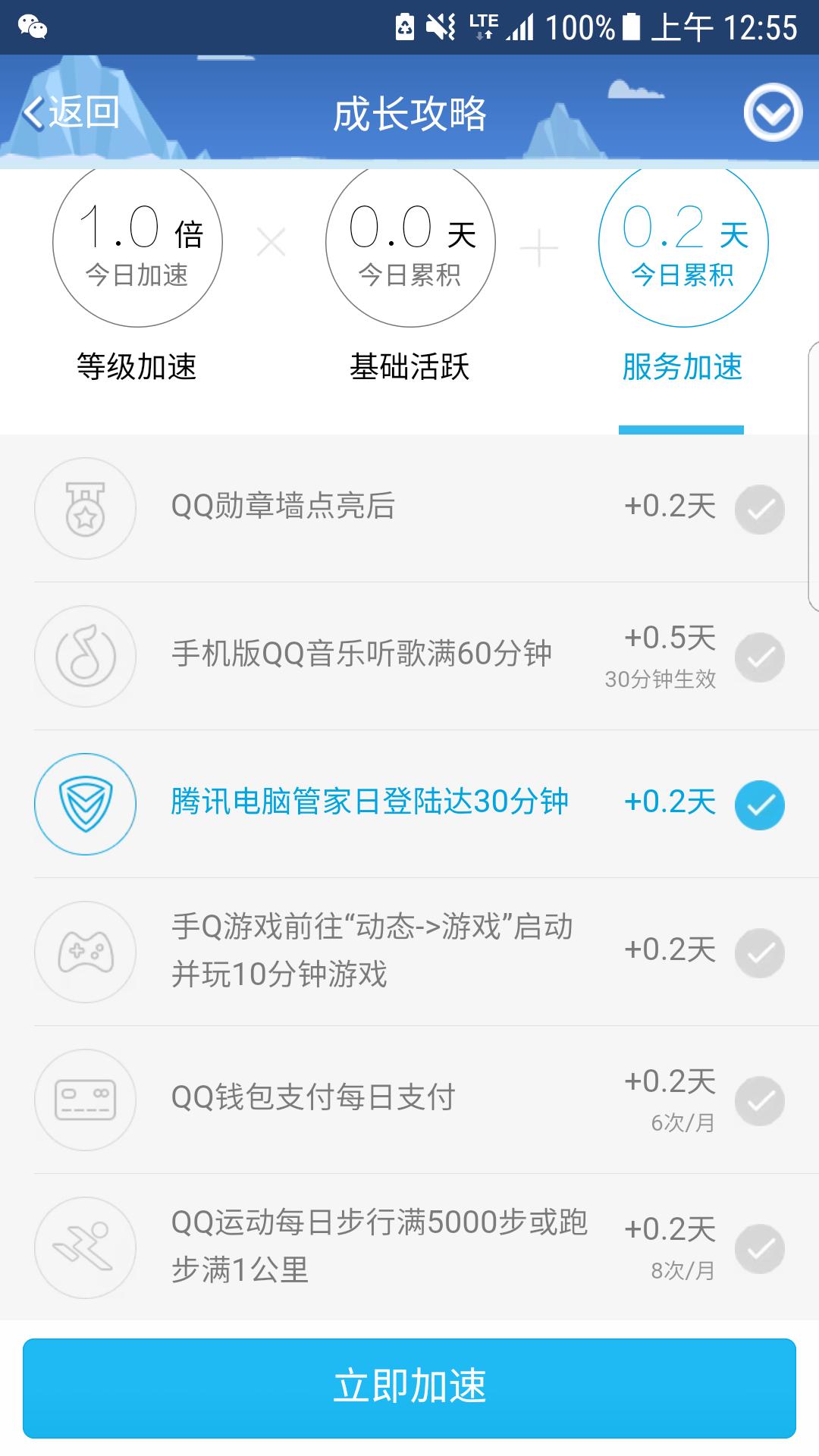The height and width of the screenshot is (1456, 819).
Task: Select the 腾讯电脑管家 shield icon
Action: [x=85, y=806]
